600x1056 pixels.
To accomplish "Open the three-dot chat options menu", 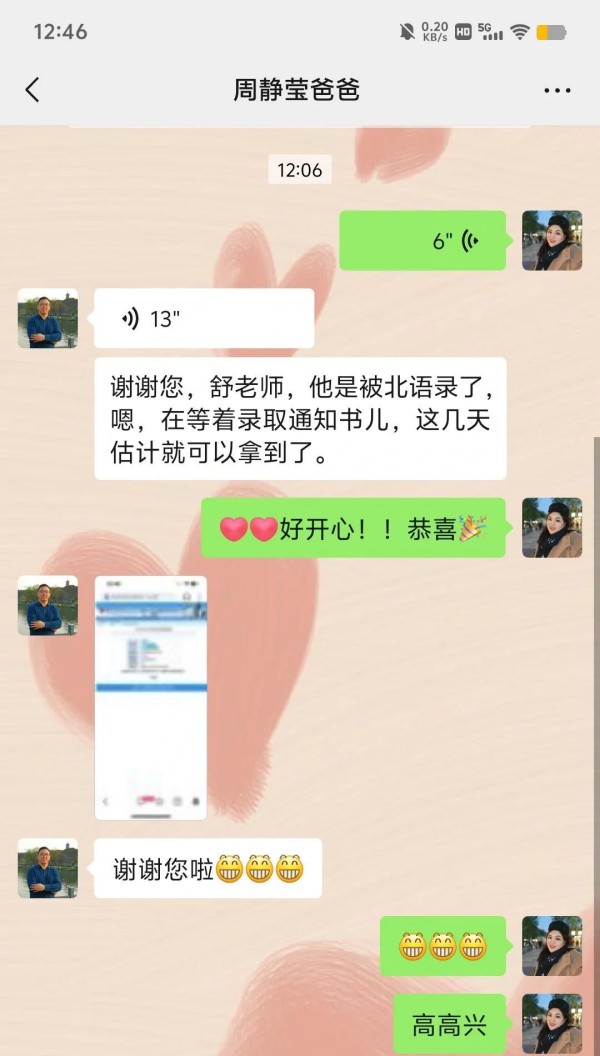I will click(557, 90).
